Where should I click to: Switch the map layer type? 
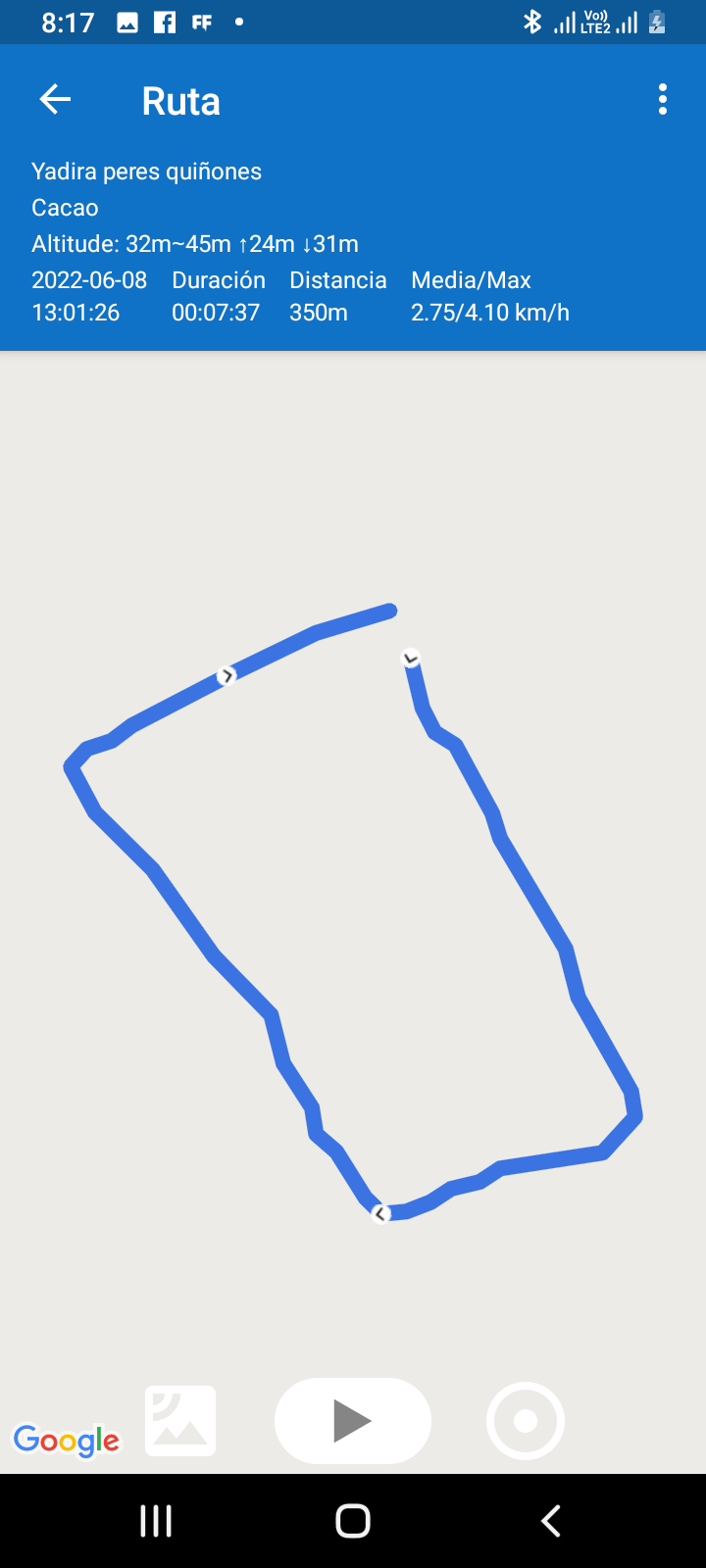click(x=180, y=1421)
